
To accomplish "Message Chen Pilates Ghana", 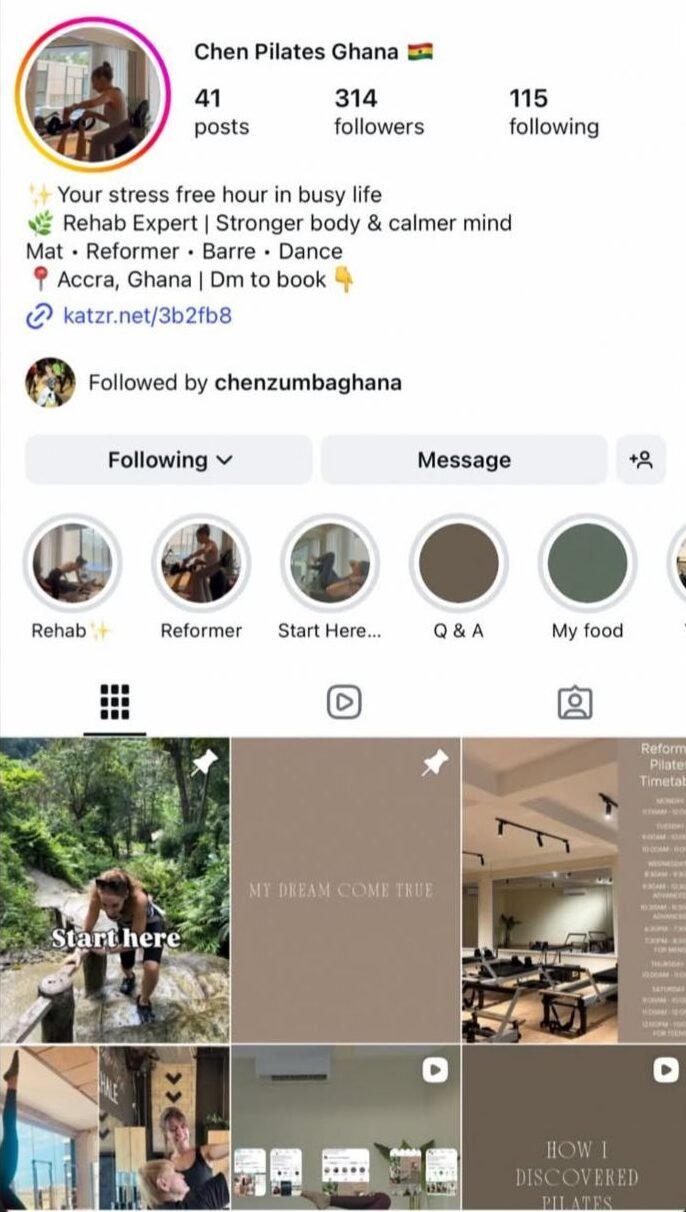I will pyautogui.click(x=463, y=460).
